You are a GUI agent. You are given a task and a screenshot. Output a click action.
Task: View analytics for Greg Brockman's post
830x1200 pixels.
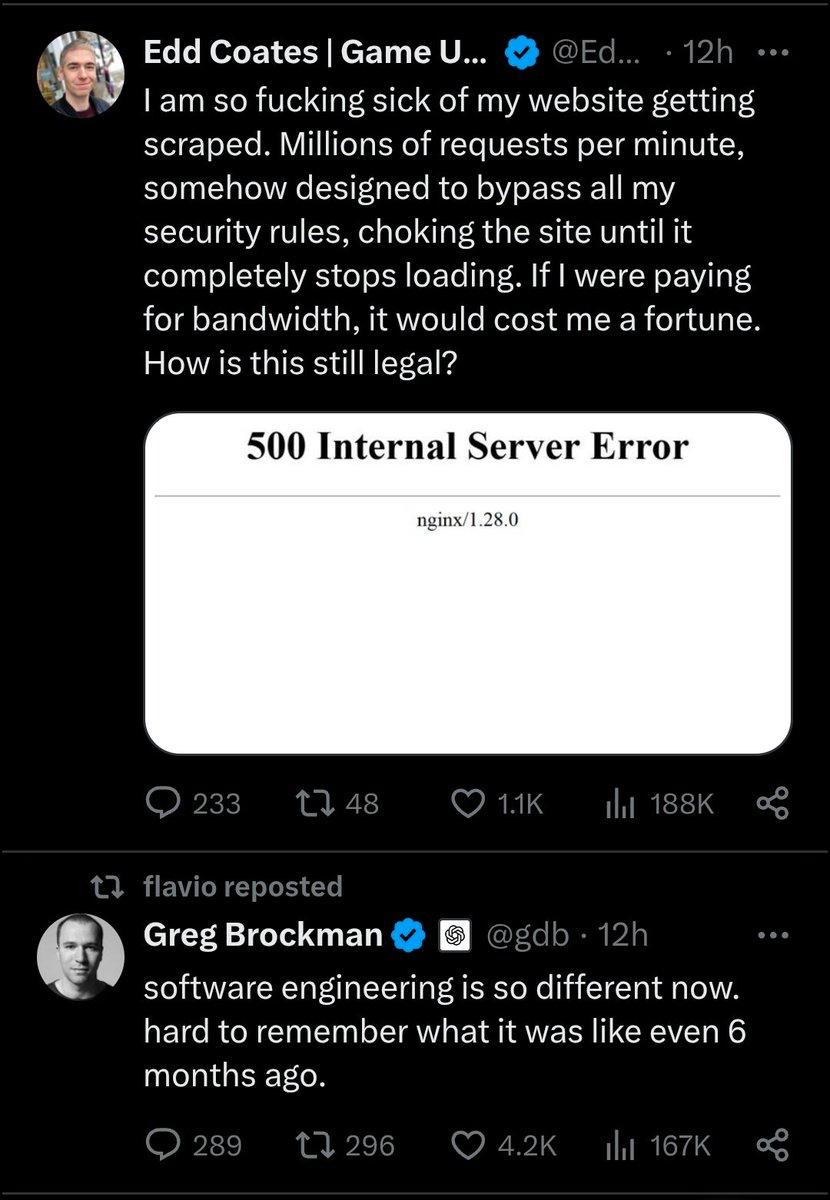[659, 1145]
